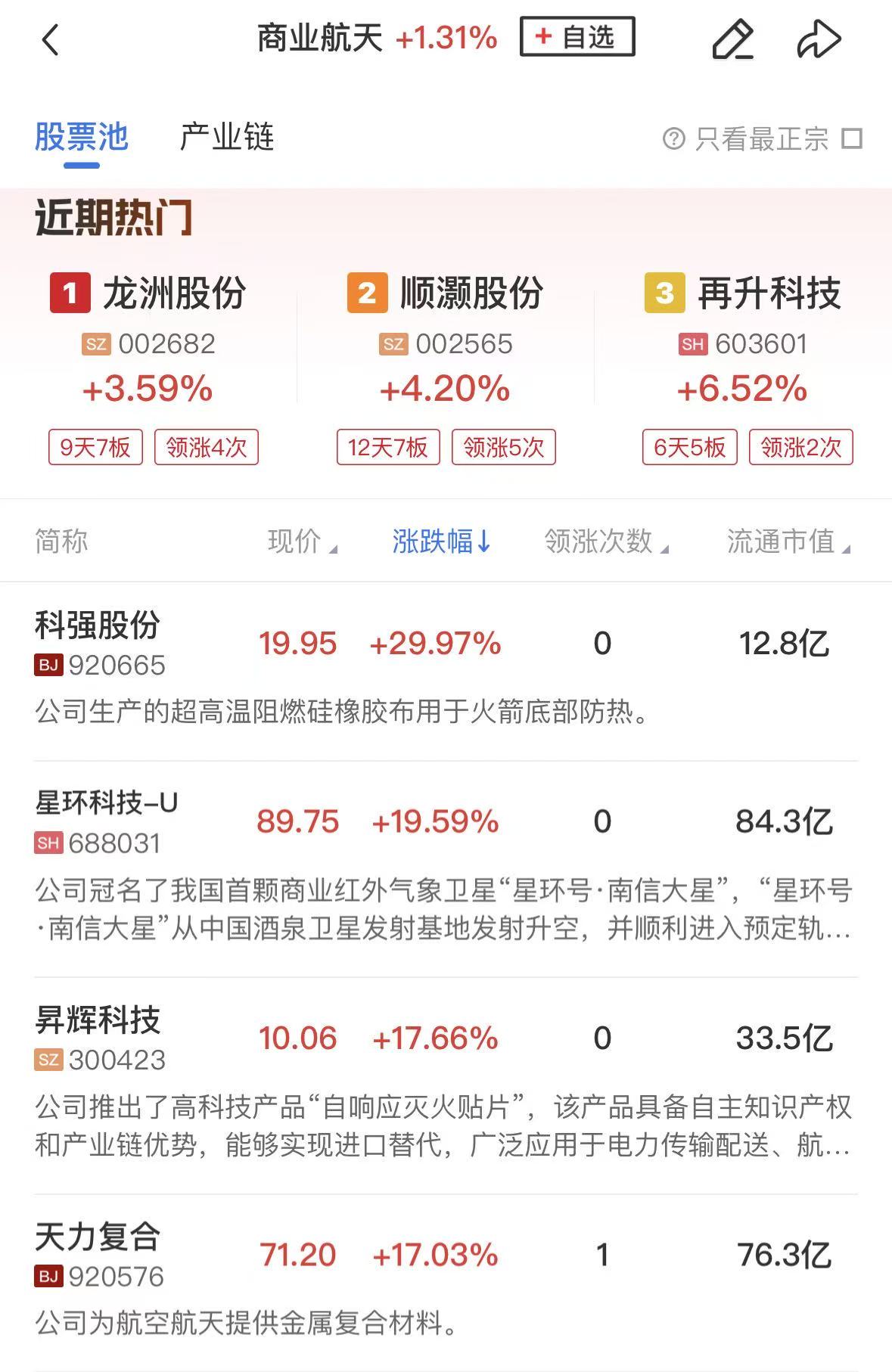
Task: Switch to the 产业链 tab
Action: (x=226, y=138)
